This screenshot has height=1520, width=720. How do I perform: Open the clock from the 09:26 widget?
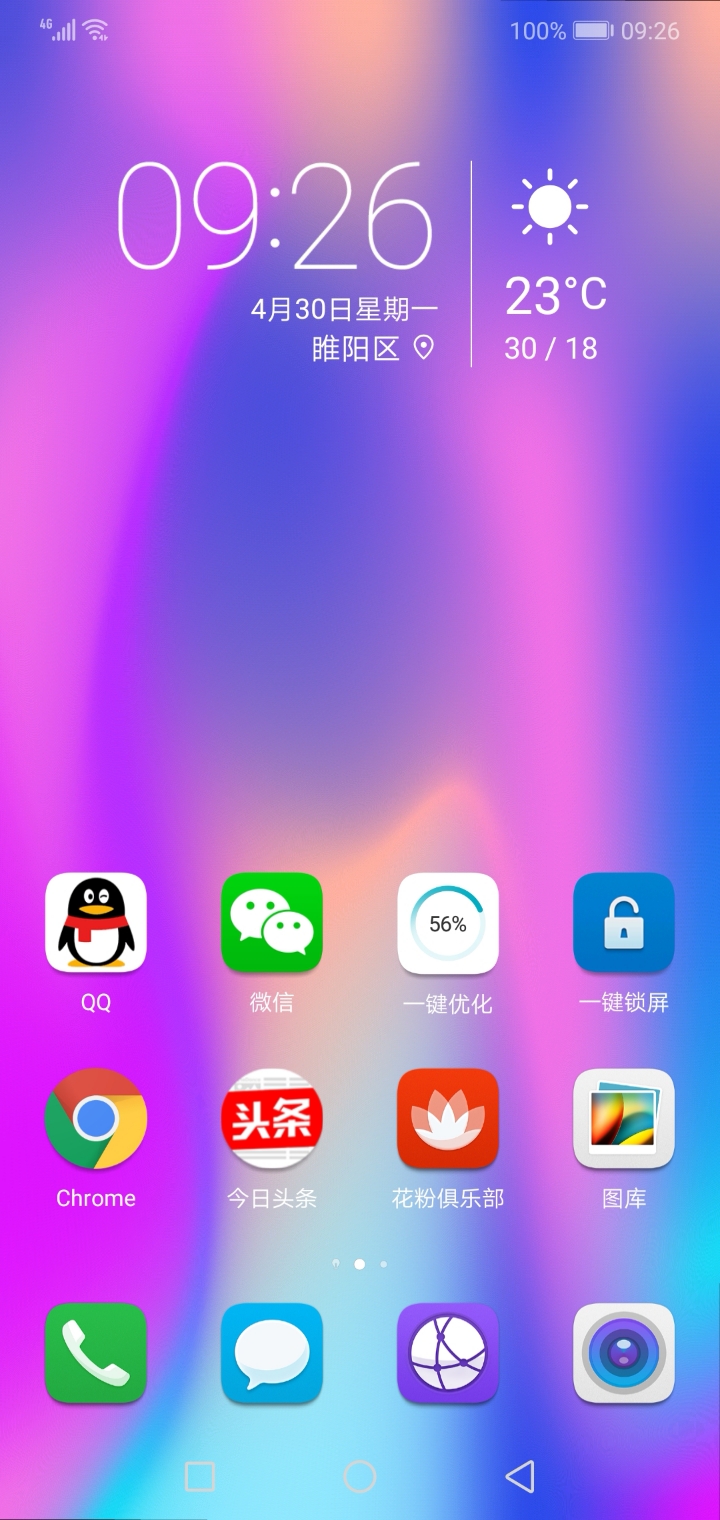coord(276,217)
